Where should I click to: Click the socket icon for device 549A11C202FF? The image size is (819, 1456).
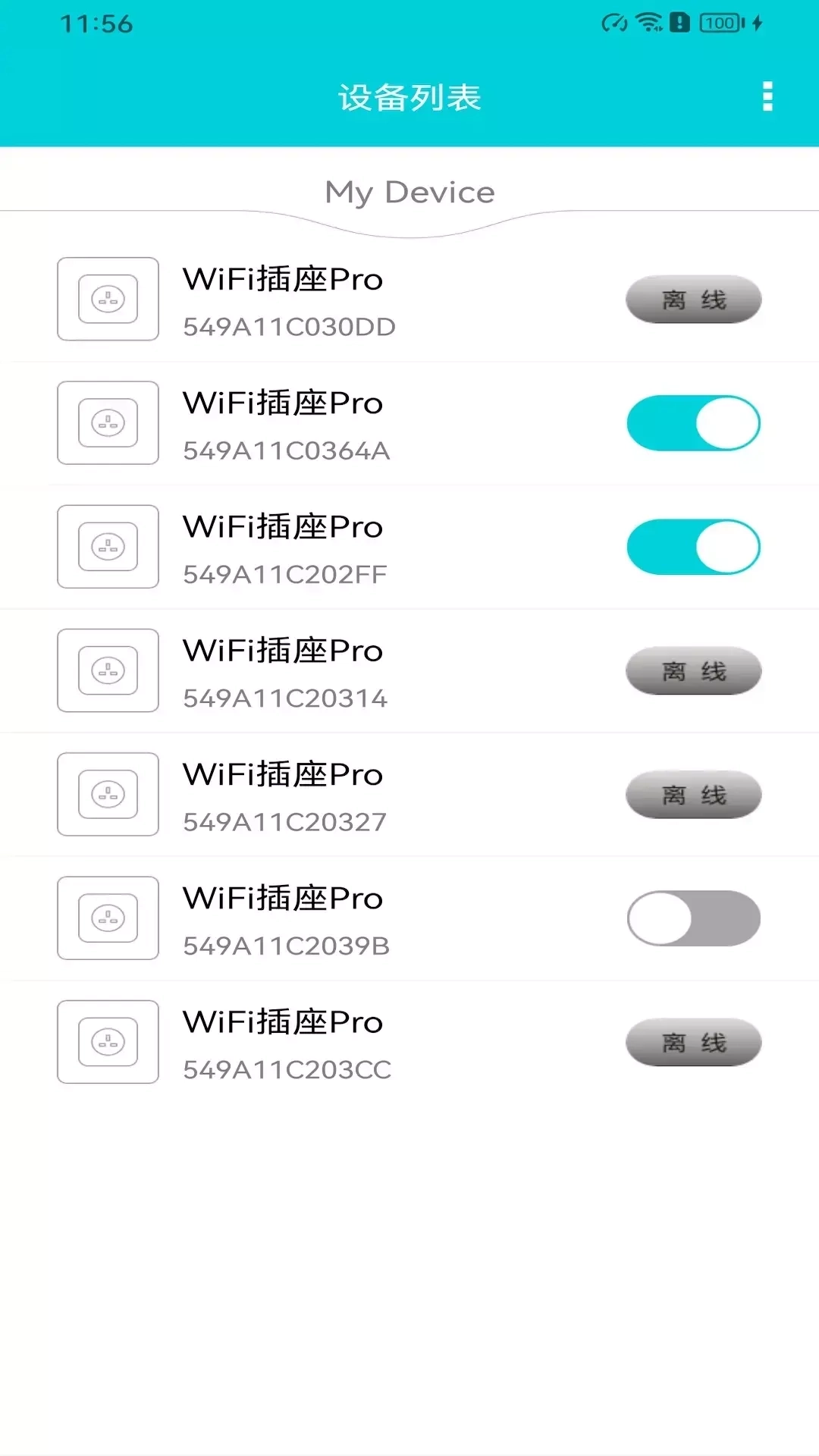tap(107, 546)
